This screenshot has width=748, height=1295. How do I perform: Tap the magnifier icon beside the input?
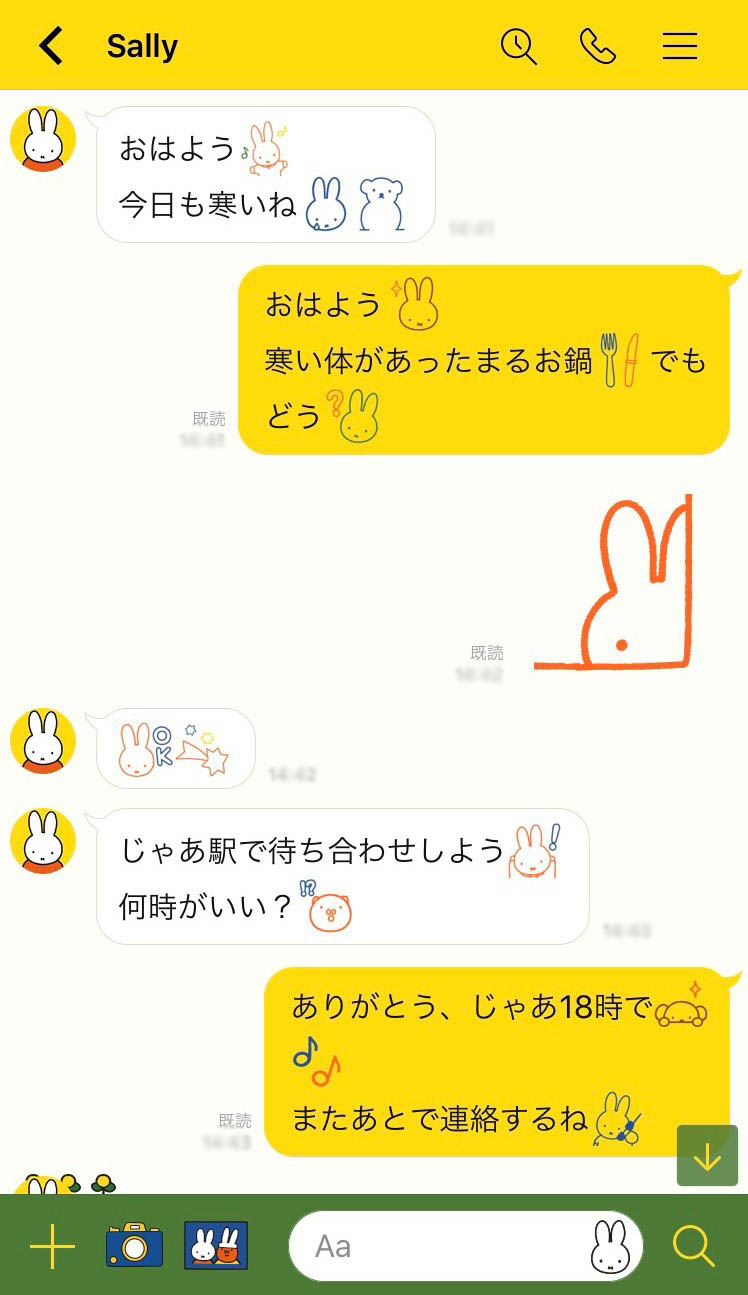point(693,1246)
